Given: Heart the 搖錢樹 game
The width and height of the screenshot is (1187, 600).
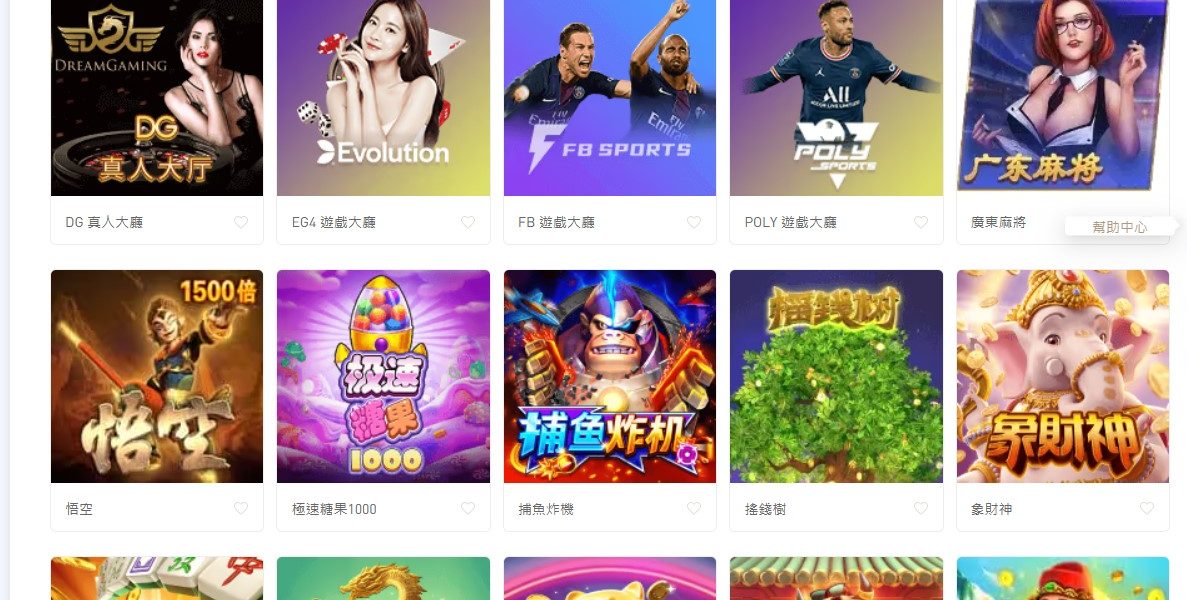Looking at the screenshot, I should pyautogui.click(x=921, y=508).
